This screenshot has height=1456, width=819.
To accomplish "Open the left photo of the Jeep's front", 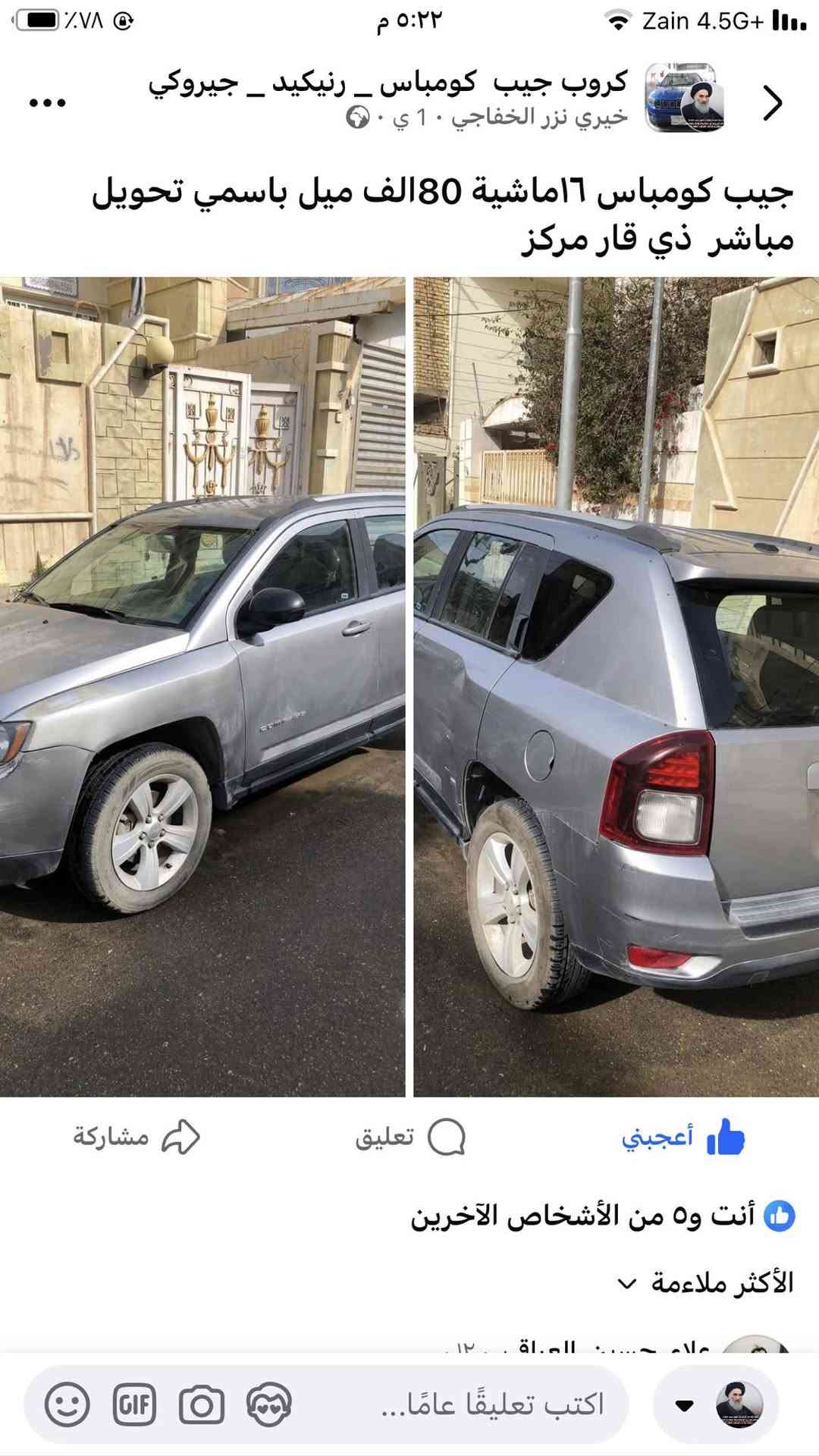I will (202, 686).
